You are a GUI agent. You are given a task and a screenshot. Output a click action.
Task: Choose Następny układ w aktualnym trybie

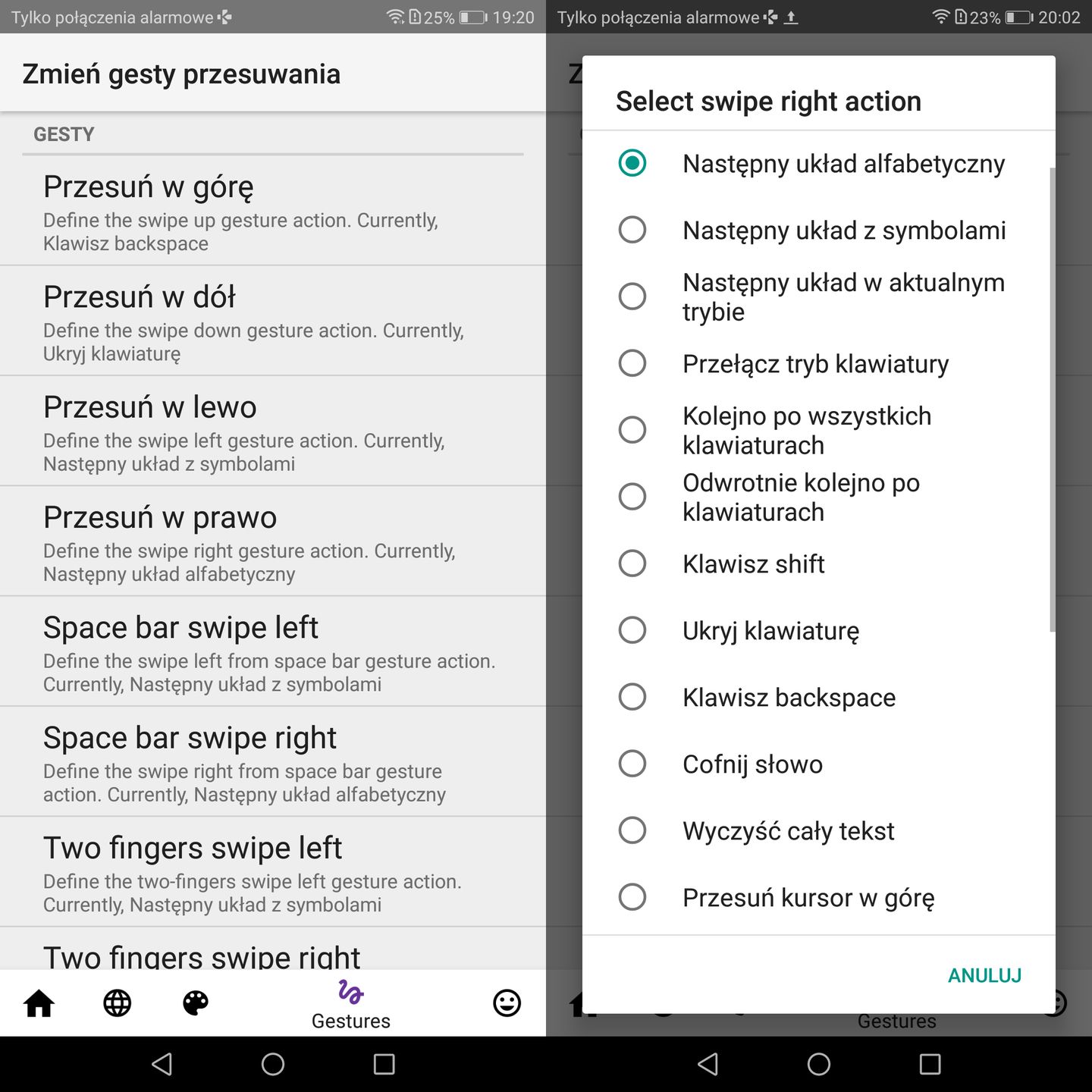pos(817,297)
